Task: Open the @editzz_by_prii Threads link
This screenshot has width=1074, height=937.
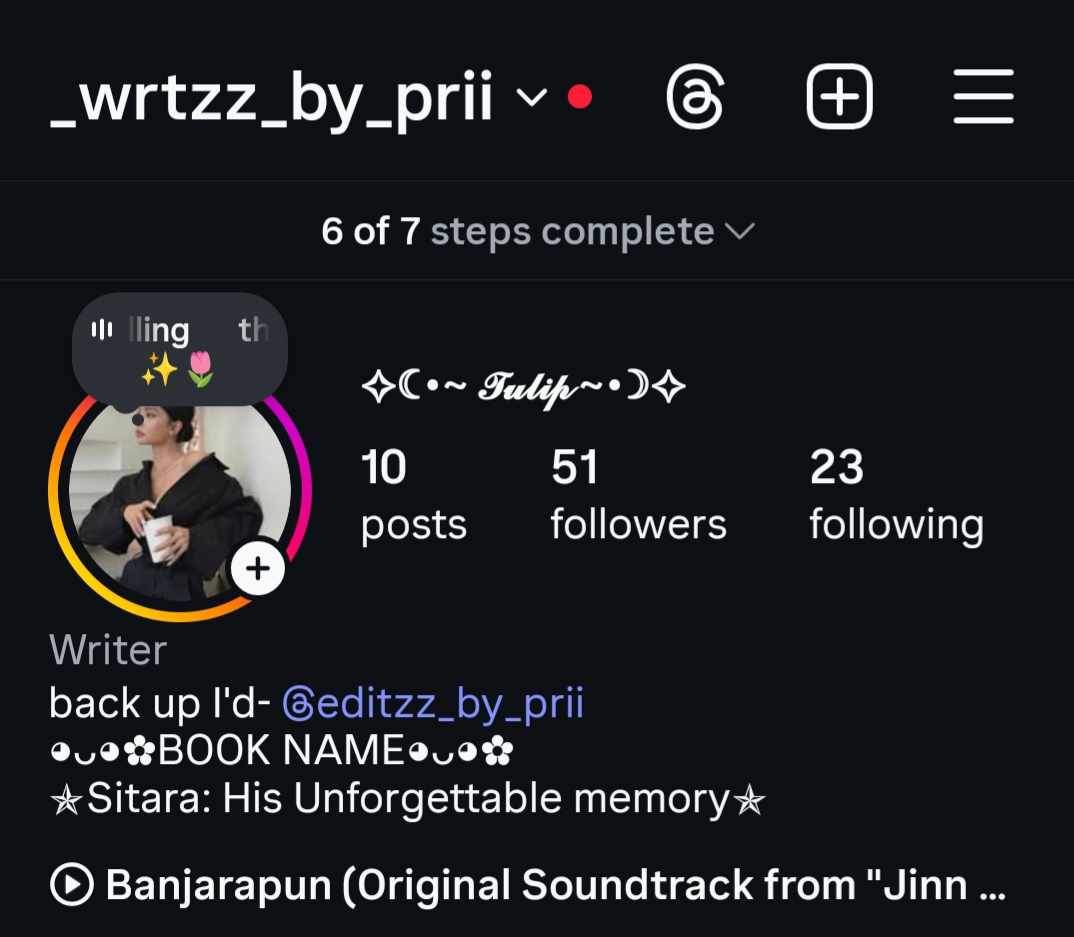Action: tap(433, 703)
